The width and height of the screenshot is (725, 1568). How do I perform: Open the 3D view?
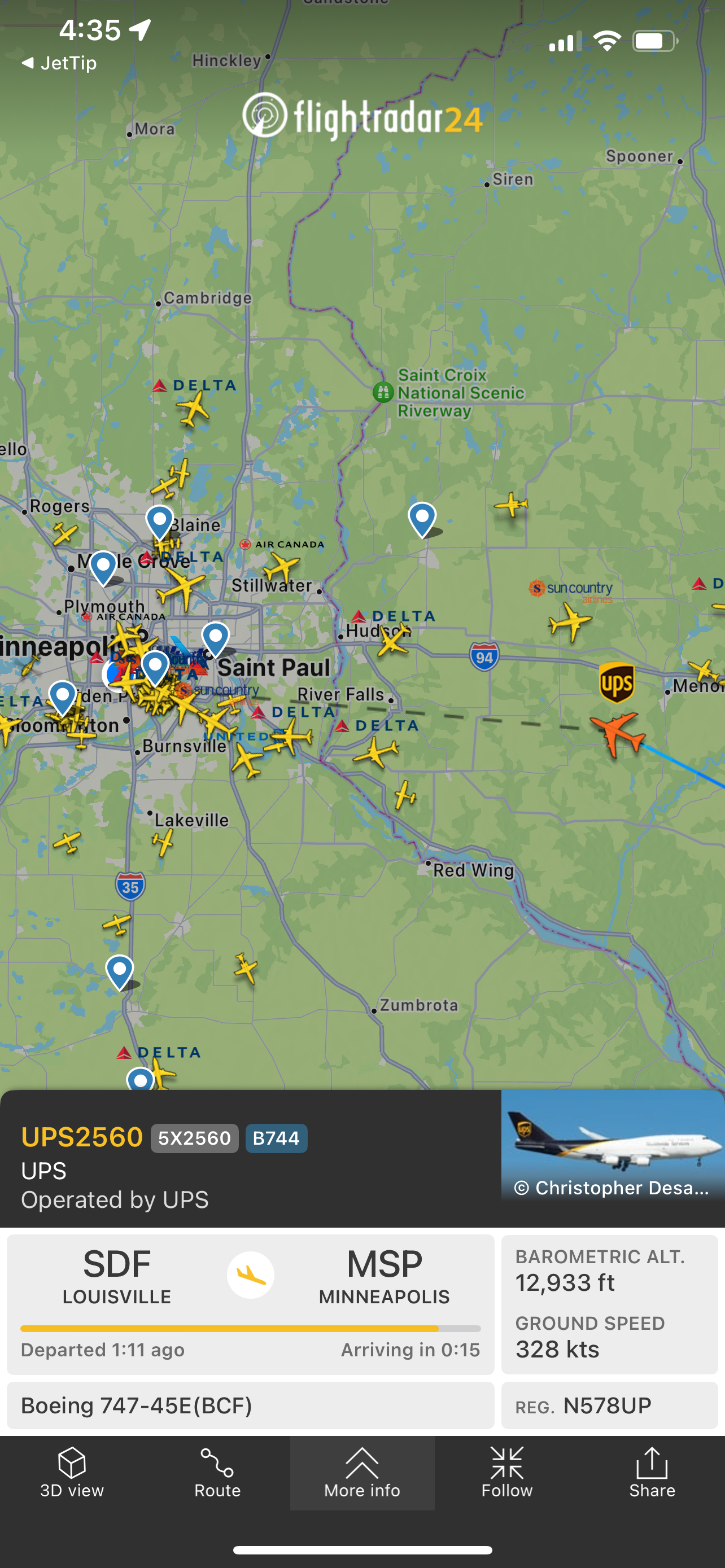coord(72,1473)
